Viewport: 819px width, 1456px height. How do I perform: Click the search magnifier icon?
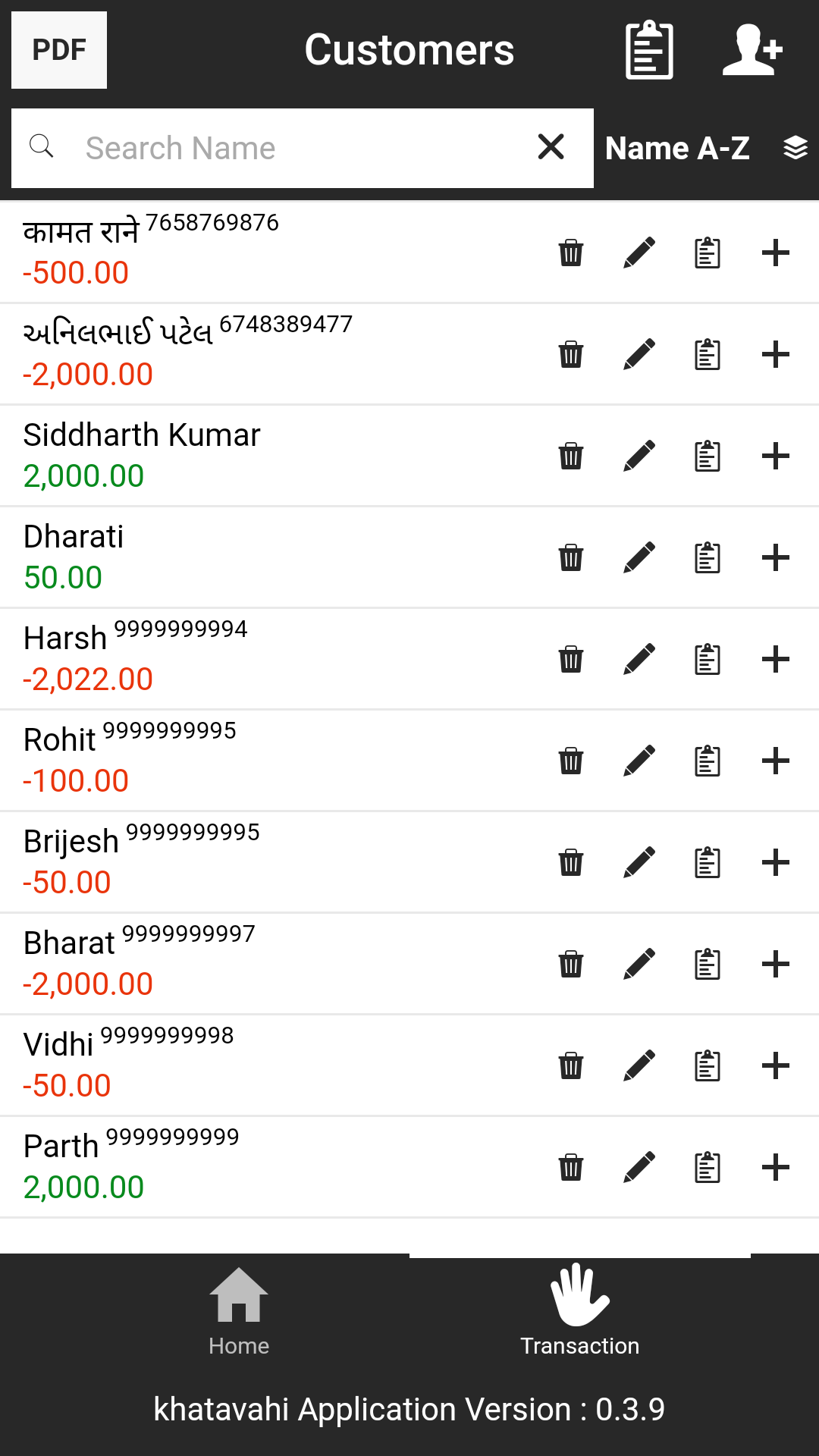42,147
